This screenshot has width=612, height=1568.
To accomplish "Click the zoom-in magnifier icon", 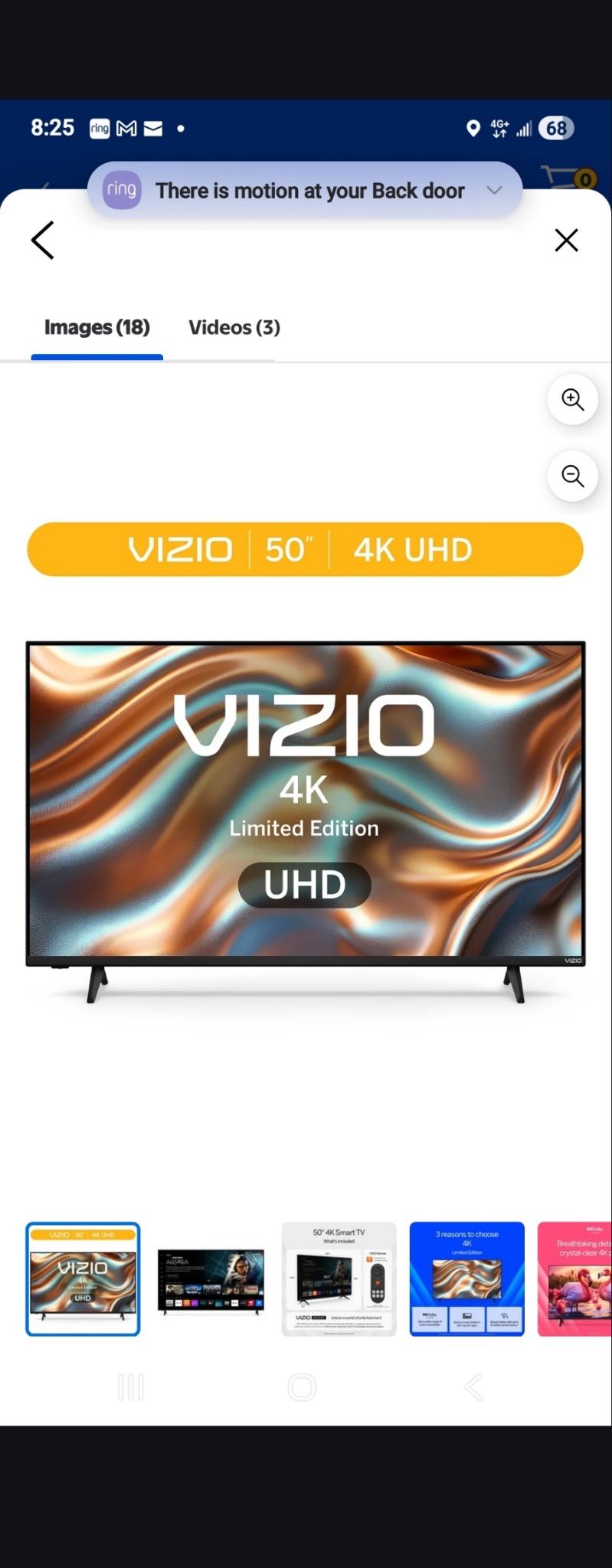I will pos(573,400).
